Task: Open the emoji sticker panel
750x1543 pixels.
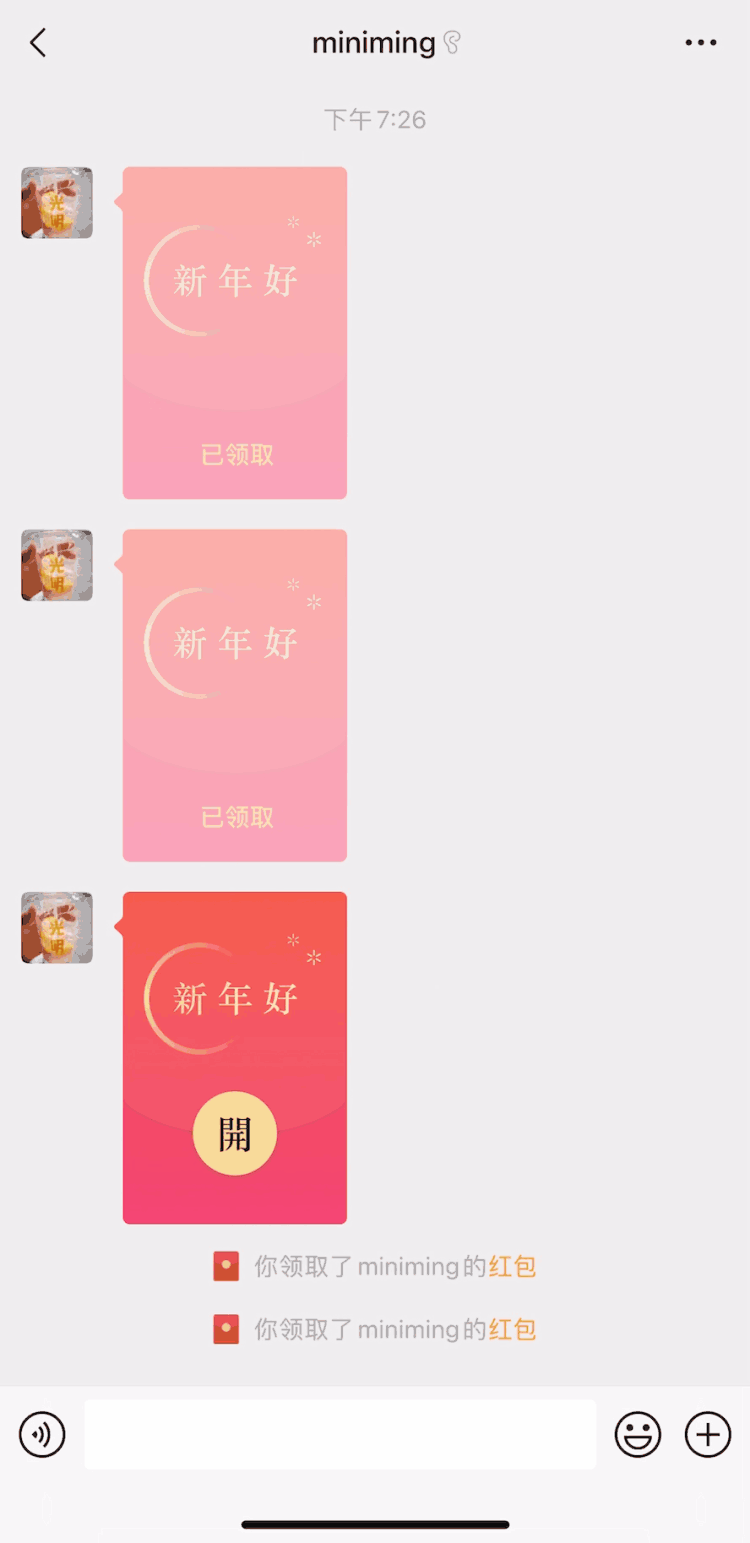Action: 637,1435
